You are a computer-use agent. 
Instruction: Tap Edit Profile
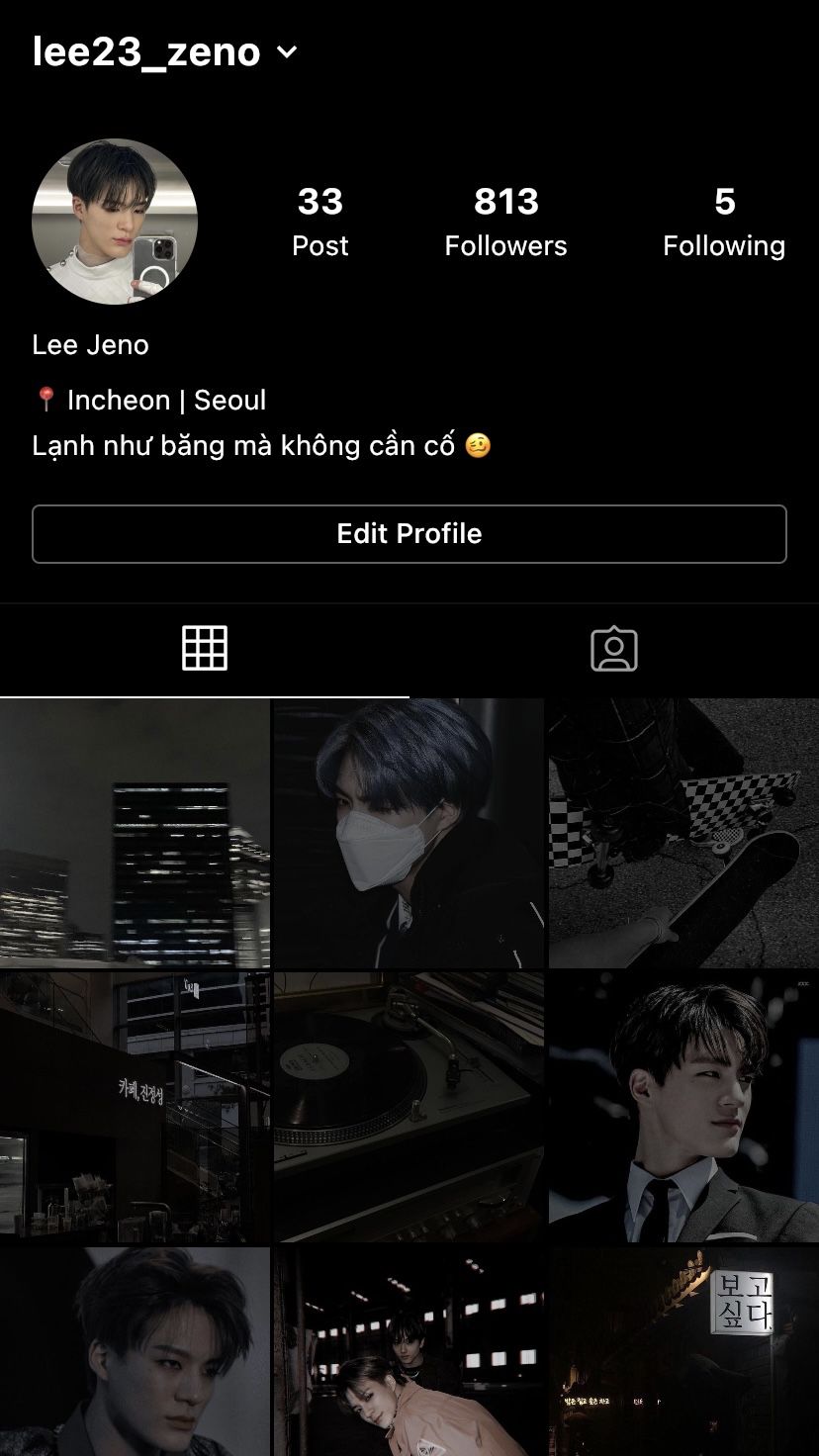click(409, 534)
